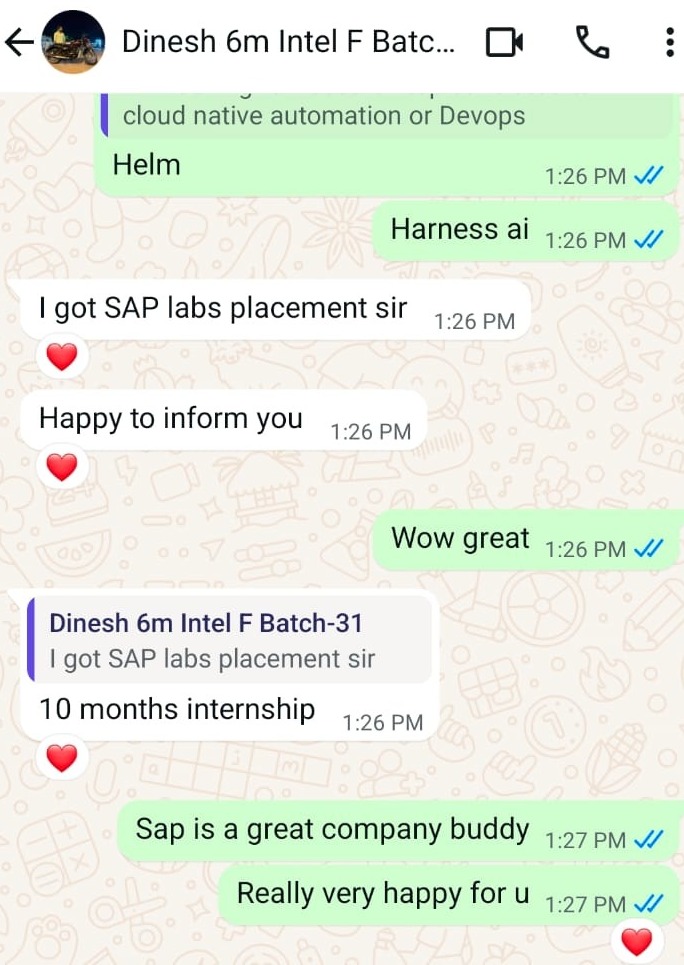684x965 pixels.
Task: Tap heart reaction under '10 months internship'
Action: coord(62,759)
